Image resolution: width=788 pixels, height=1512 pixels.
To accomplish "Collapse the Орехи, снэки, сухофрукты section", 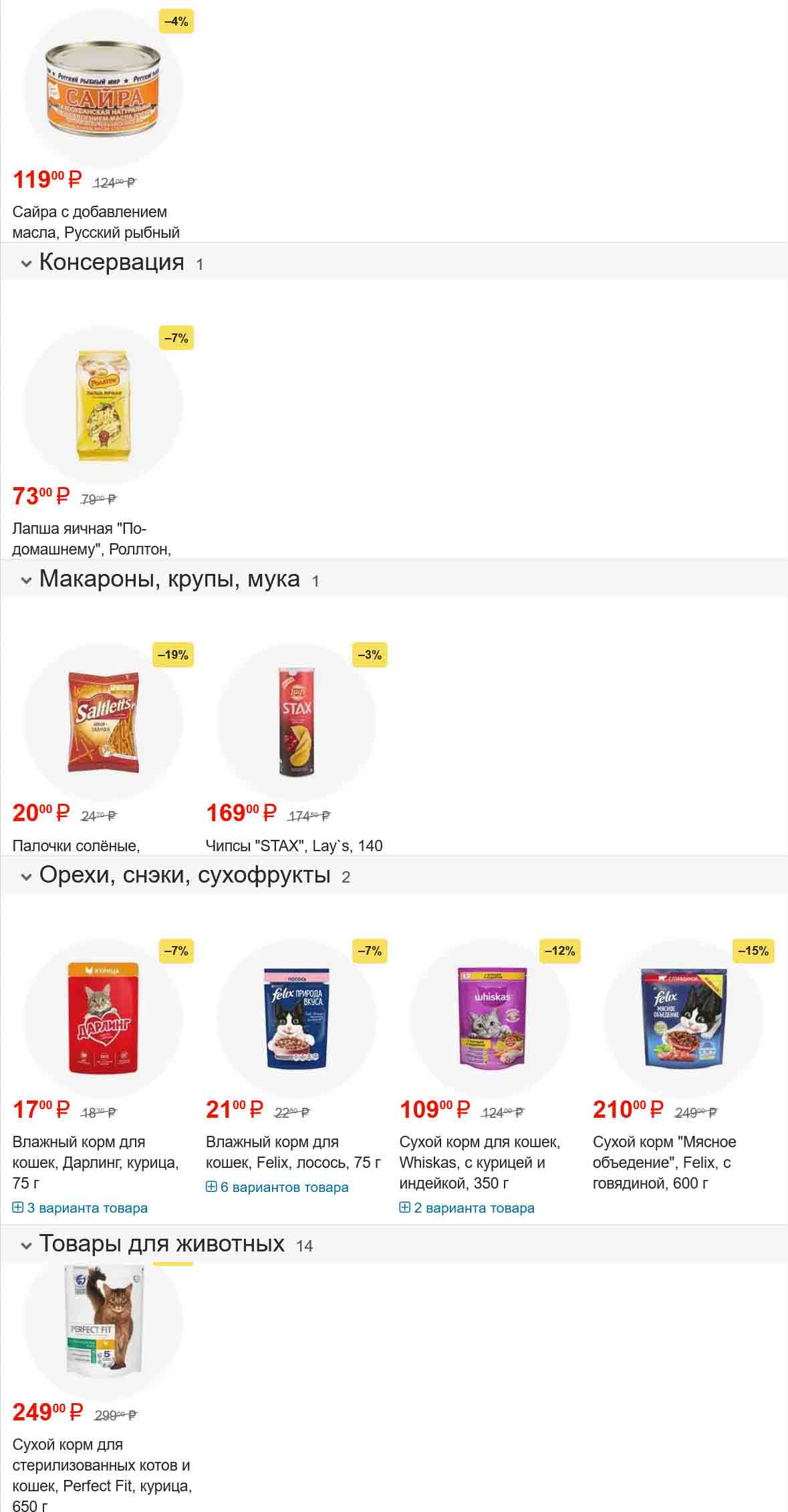I will 27,877.
